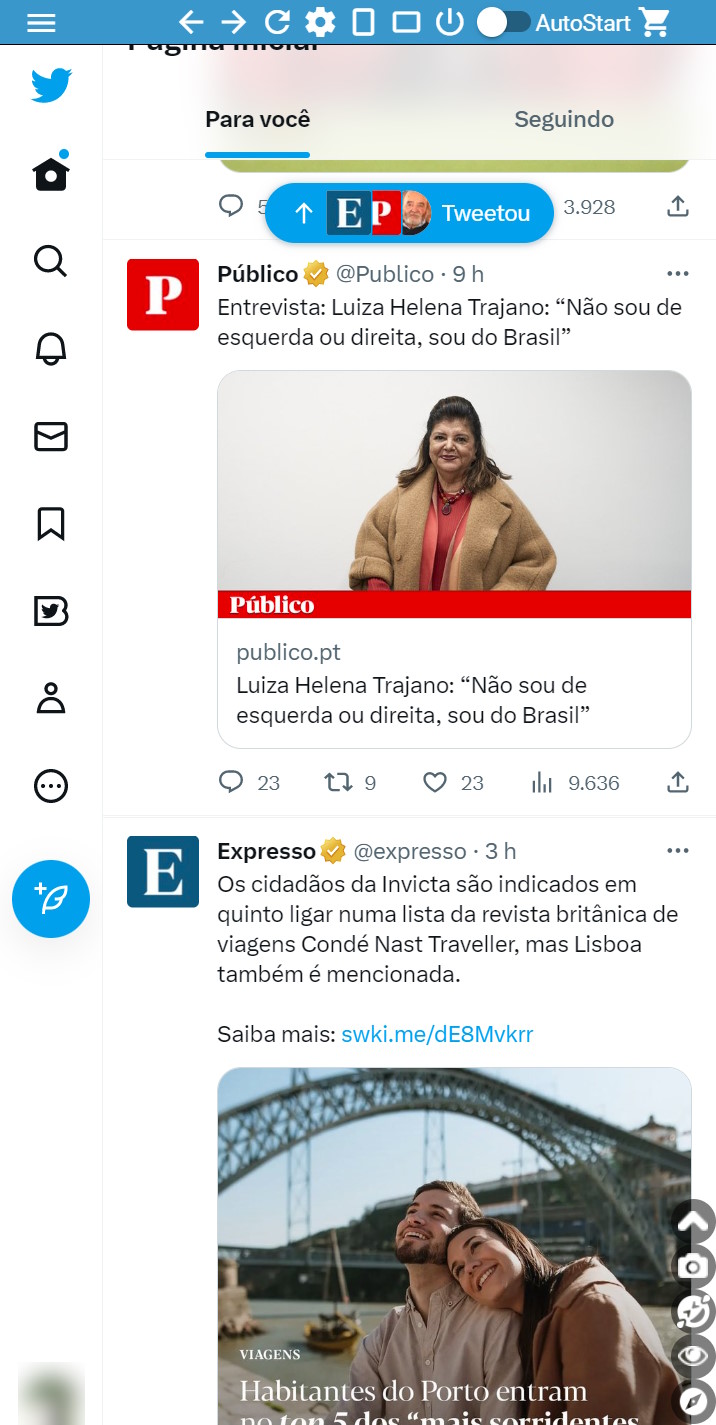Tap the Tweetou new tweets pill

(409, 213)
